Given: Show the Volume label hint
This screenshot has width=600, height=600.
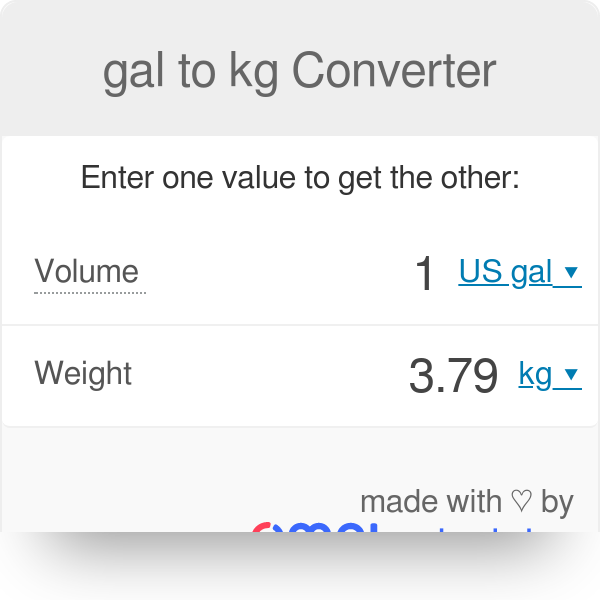Looking at the screenshot, I should click(x=87, y=272).
